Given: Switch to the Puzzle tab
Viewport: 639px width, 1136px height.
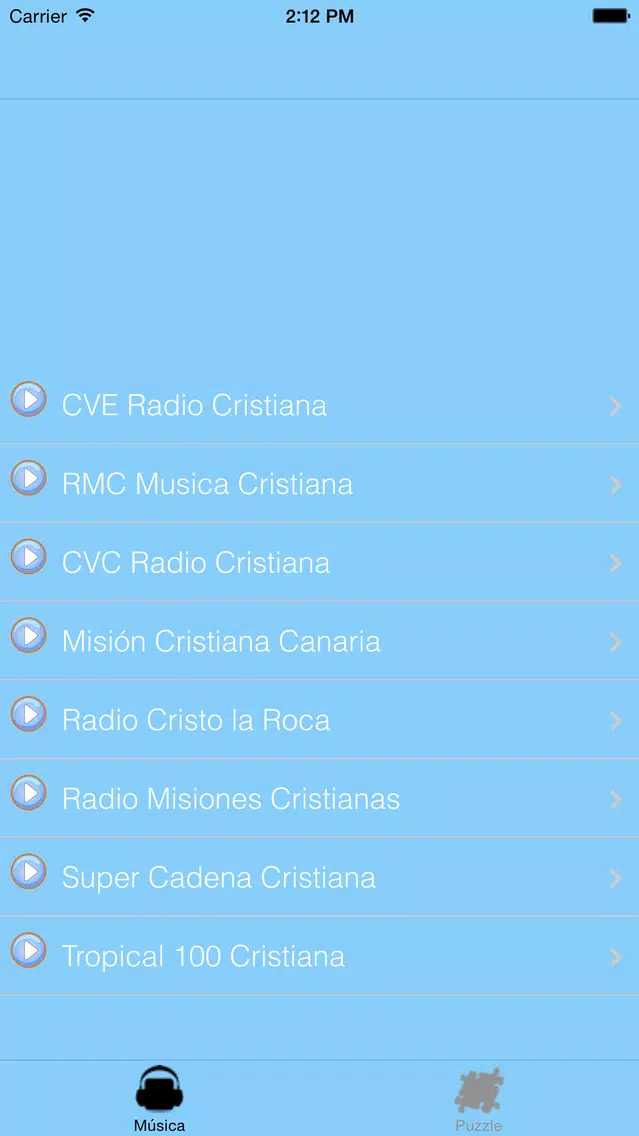Looking at the screenshot, I should coord(479,1100).
